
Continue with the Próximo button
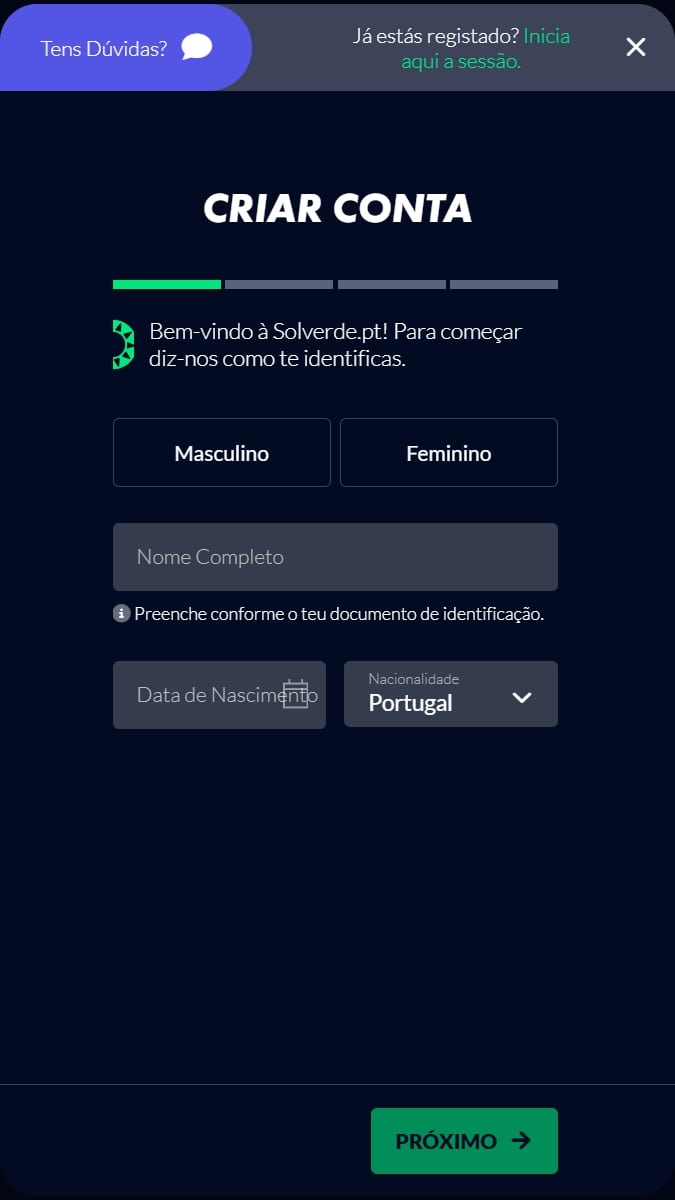pos(464,1141)
